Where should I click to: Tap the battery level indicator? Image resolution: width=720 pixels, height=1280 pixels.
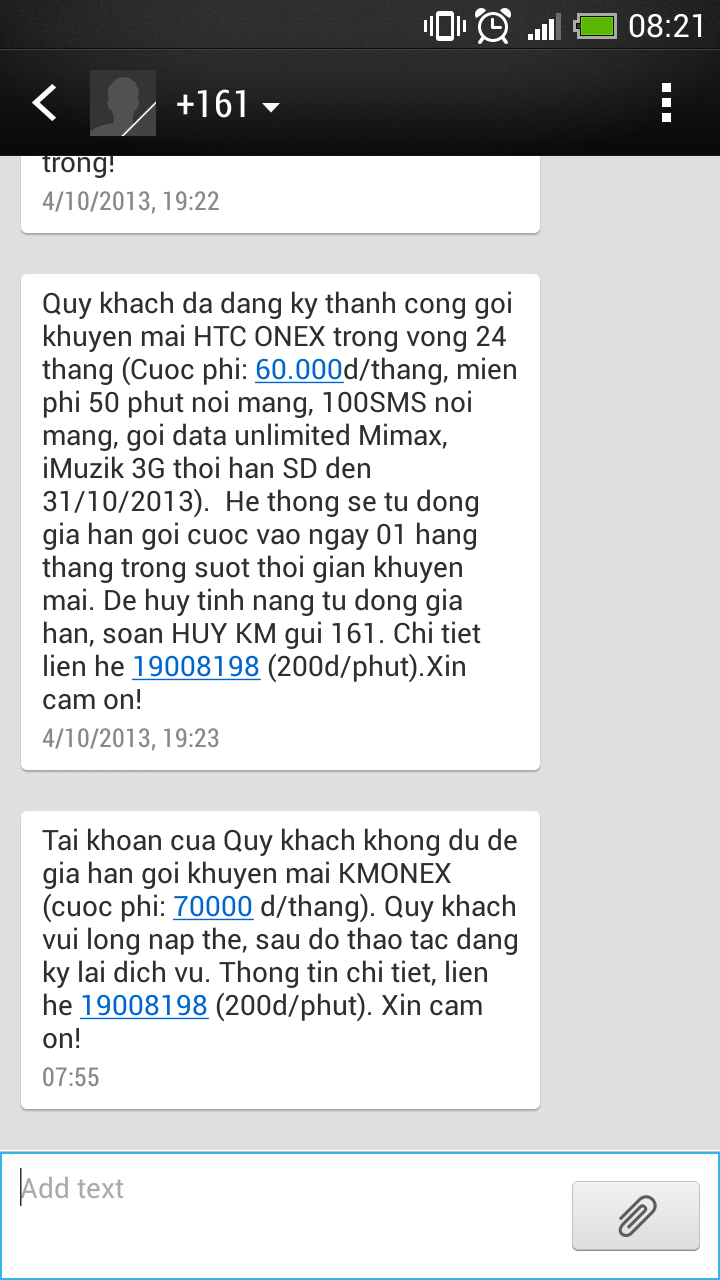tap(595, 25)
